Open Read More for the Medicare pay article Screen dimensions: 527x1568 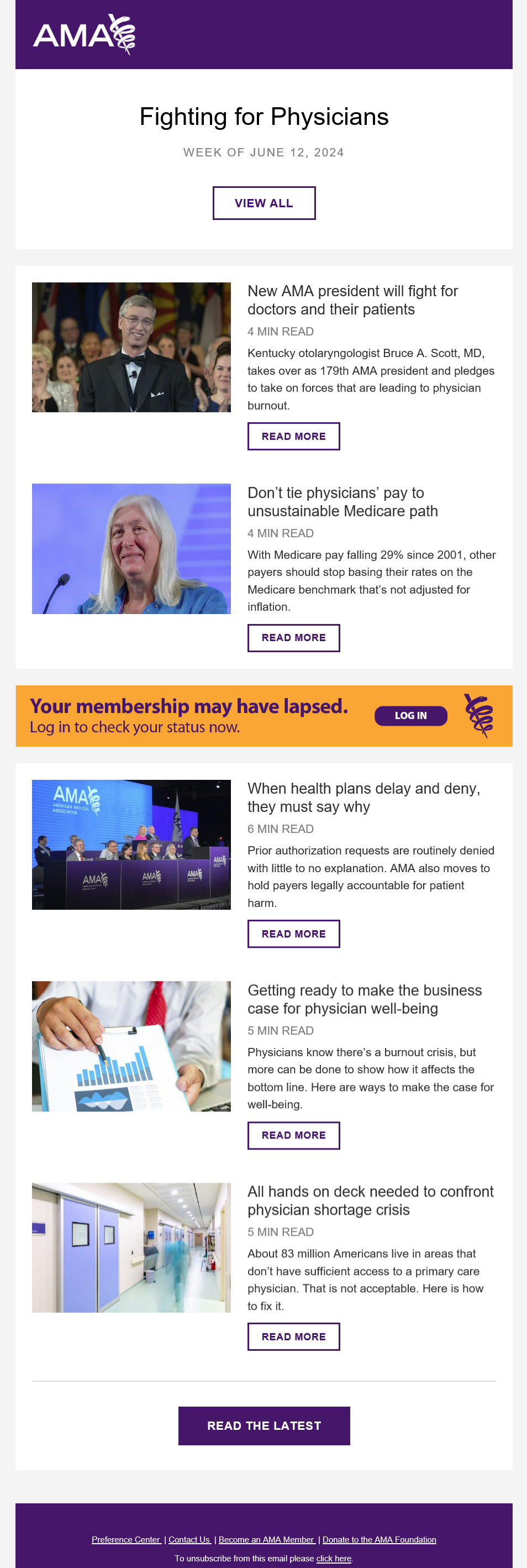(x=293, y=637)
